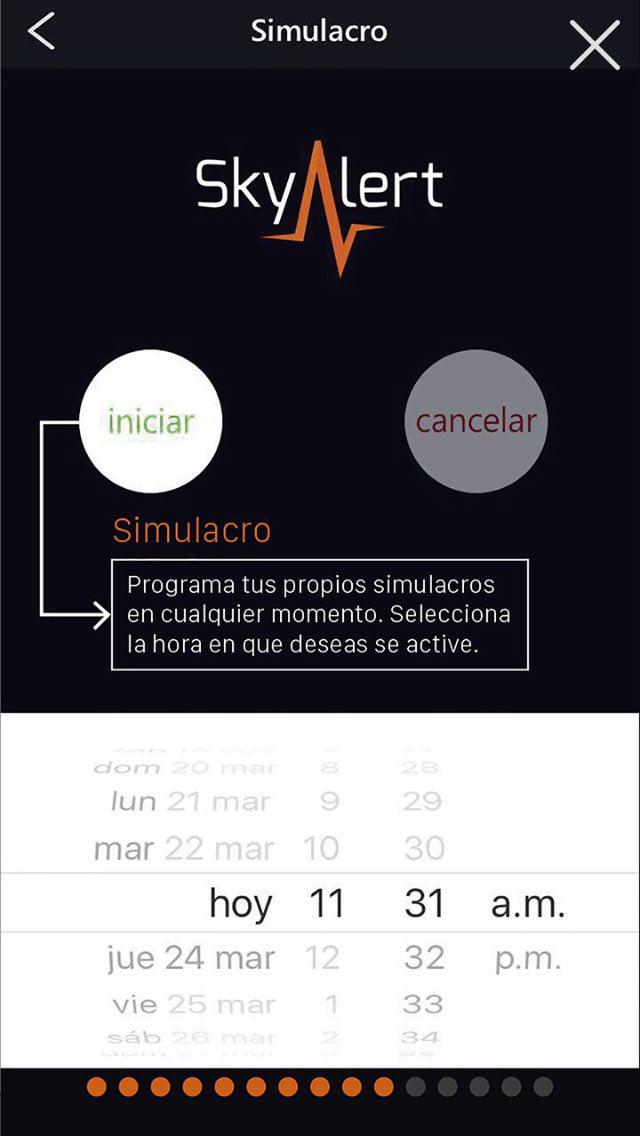This screenshot has height=1136, width=640.
Task: Tap the first gray page indicator dot
Action: point(415,1087)
